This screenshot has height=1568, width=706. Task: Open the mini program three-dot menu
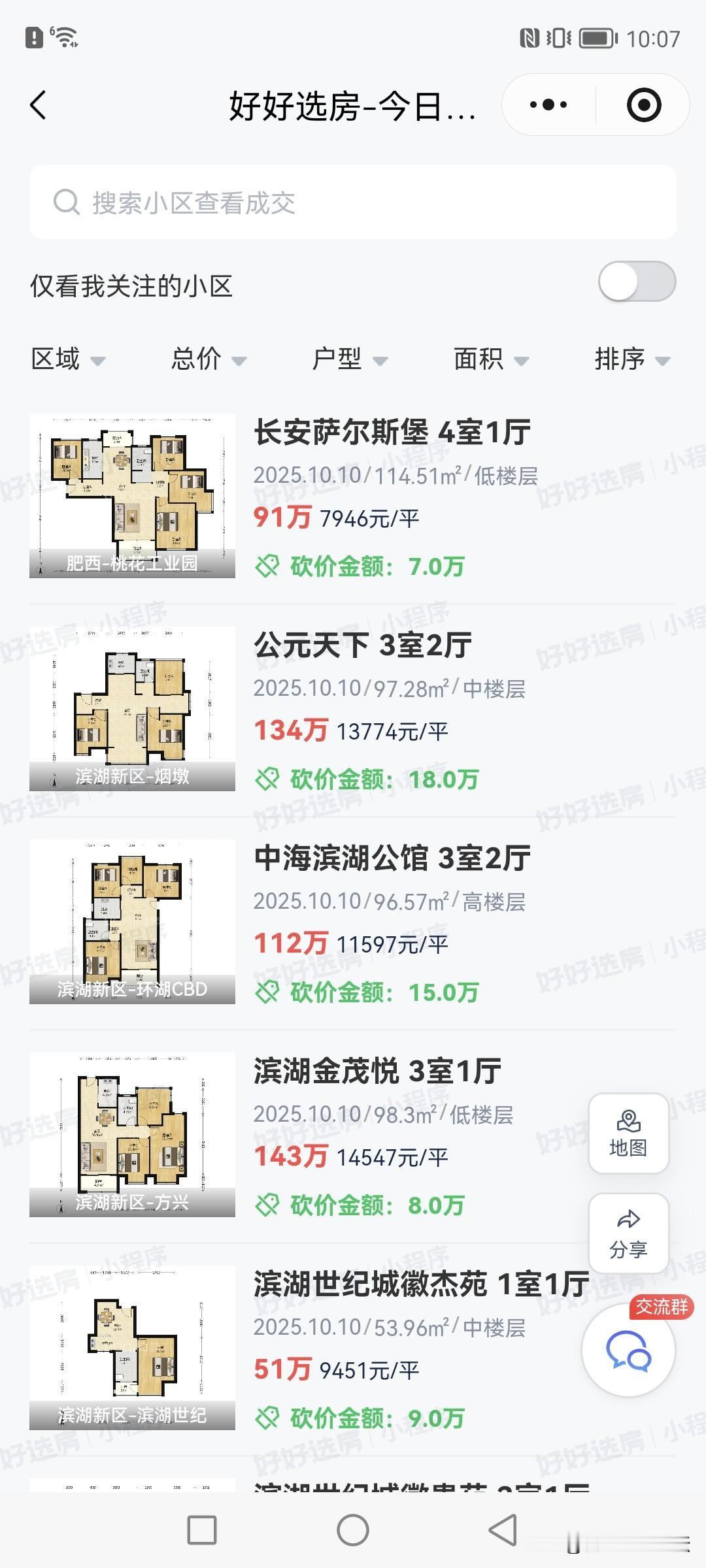click(x=548, y=105)
